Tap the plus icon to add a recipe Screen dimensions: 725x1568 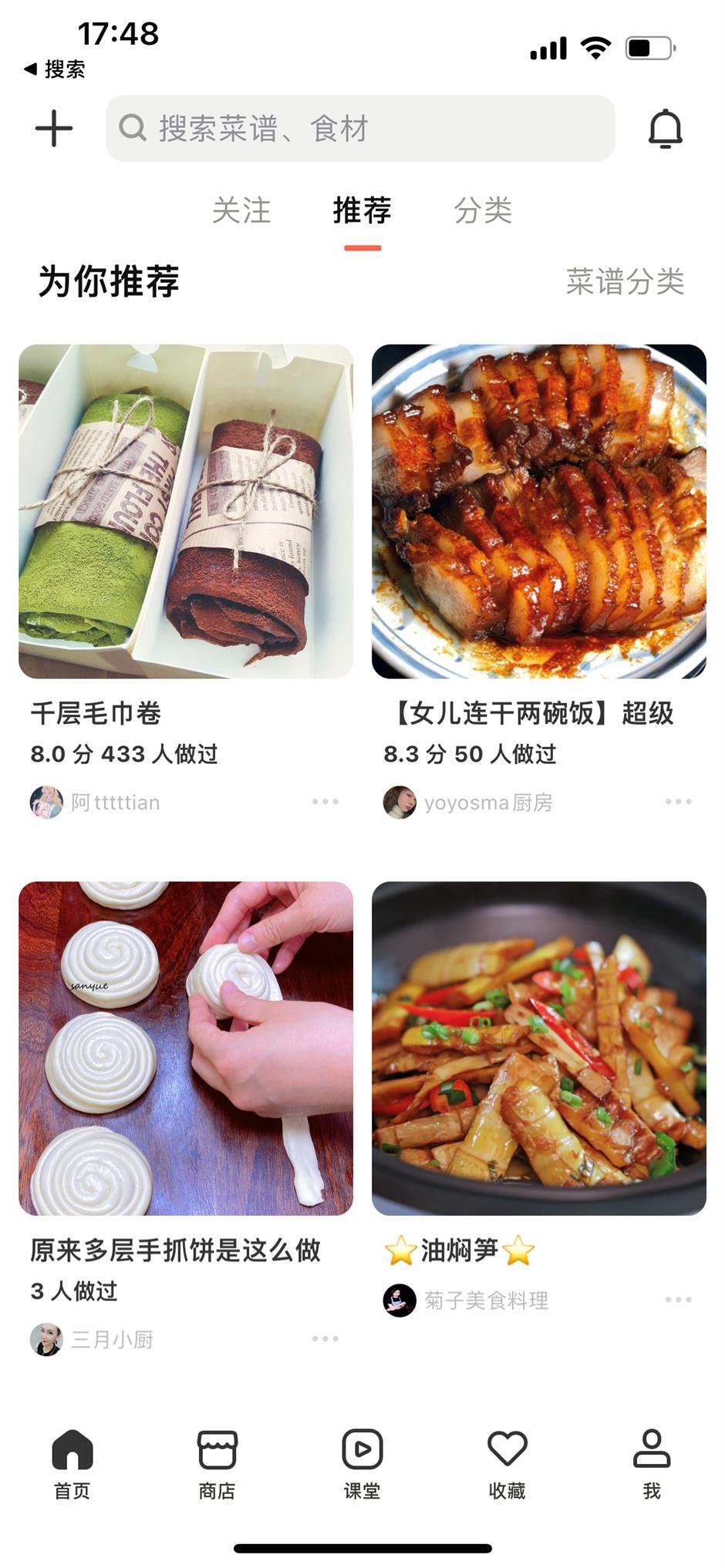(x=54, y=128)
